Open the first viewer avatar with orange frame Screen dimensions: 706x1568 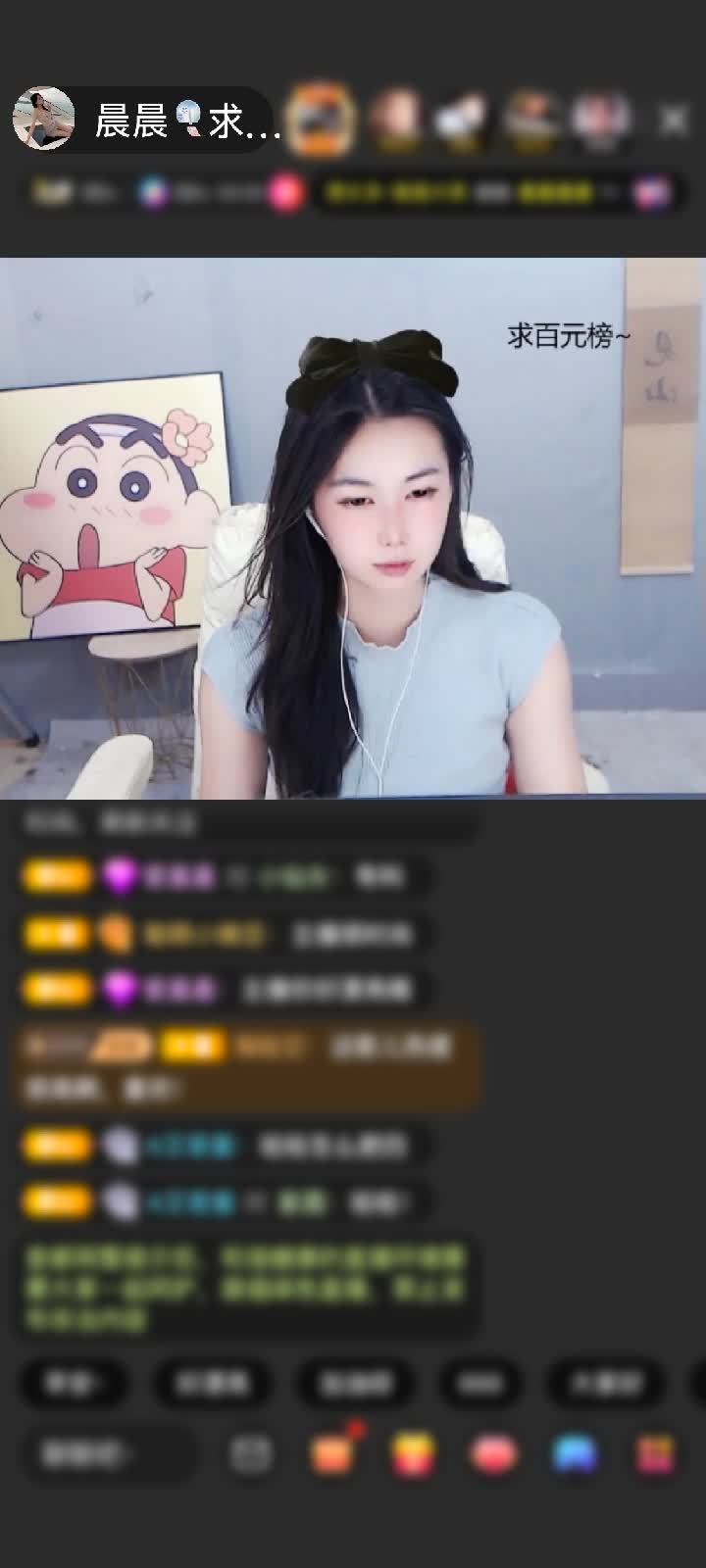[323, 120]
